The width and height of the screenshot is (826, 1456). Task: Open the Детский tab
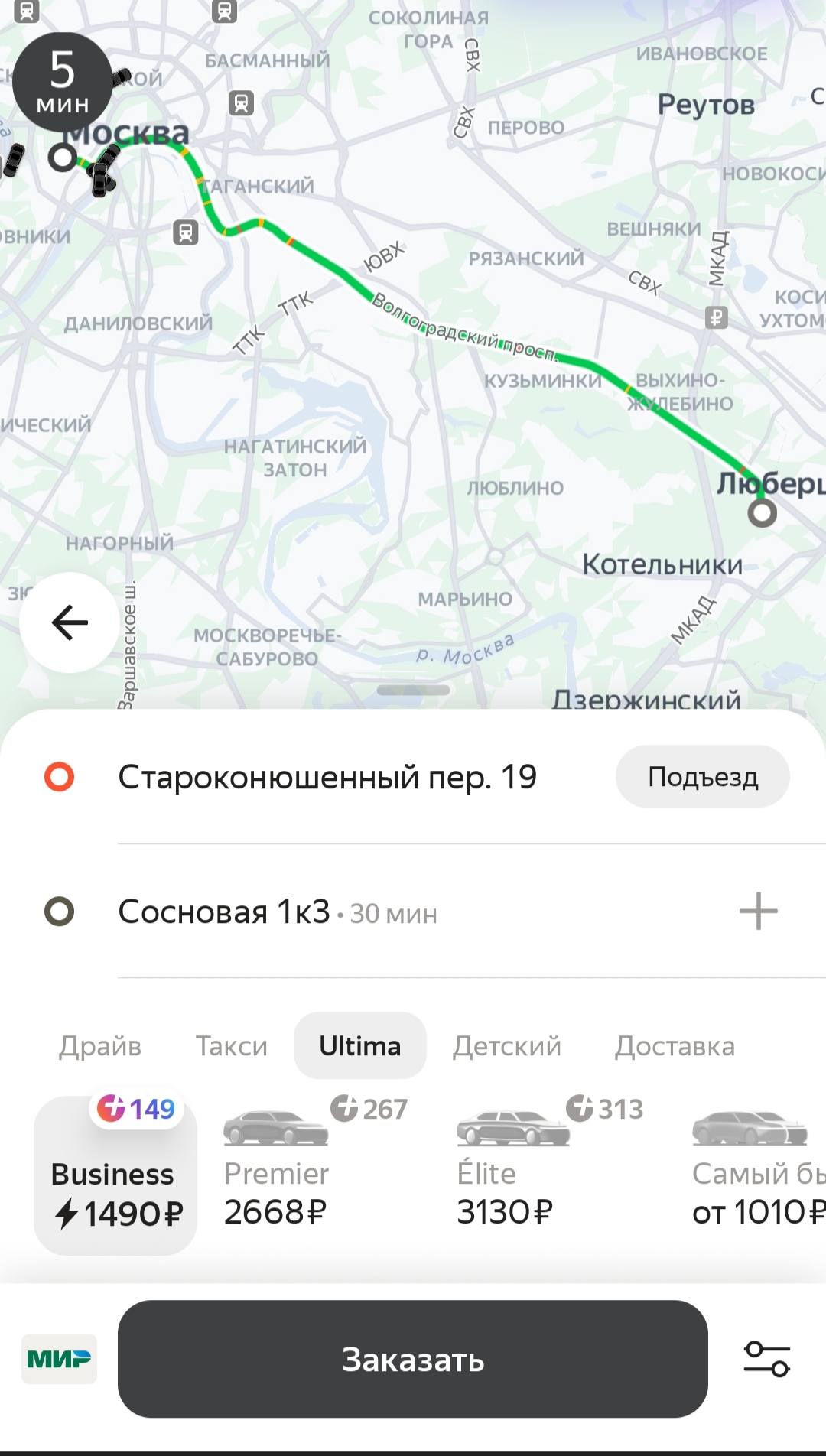[x=506, y=1046]
